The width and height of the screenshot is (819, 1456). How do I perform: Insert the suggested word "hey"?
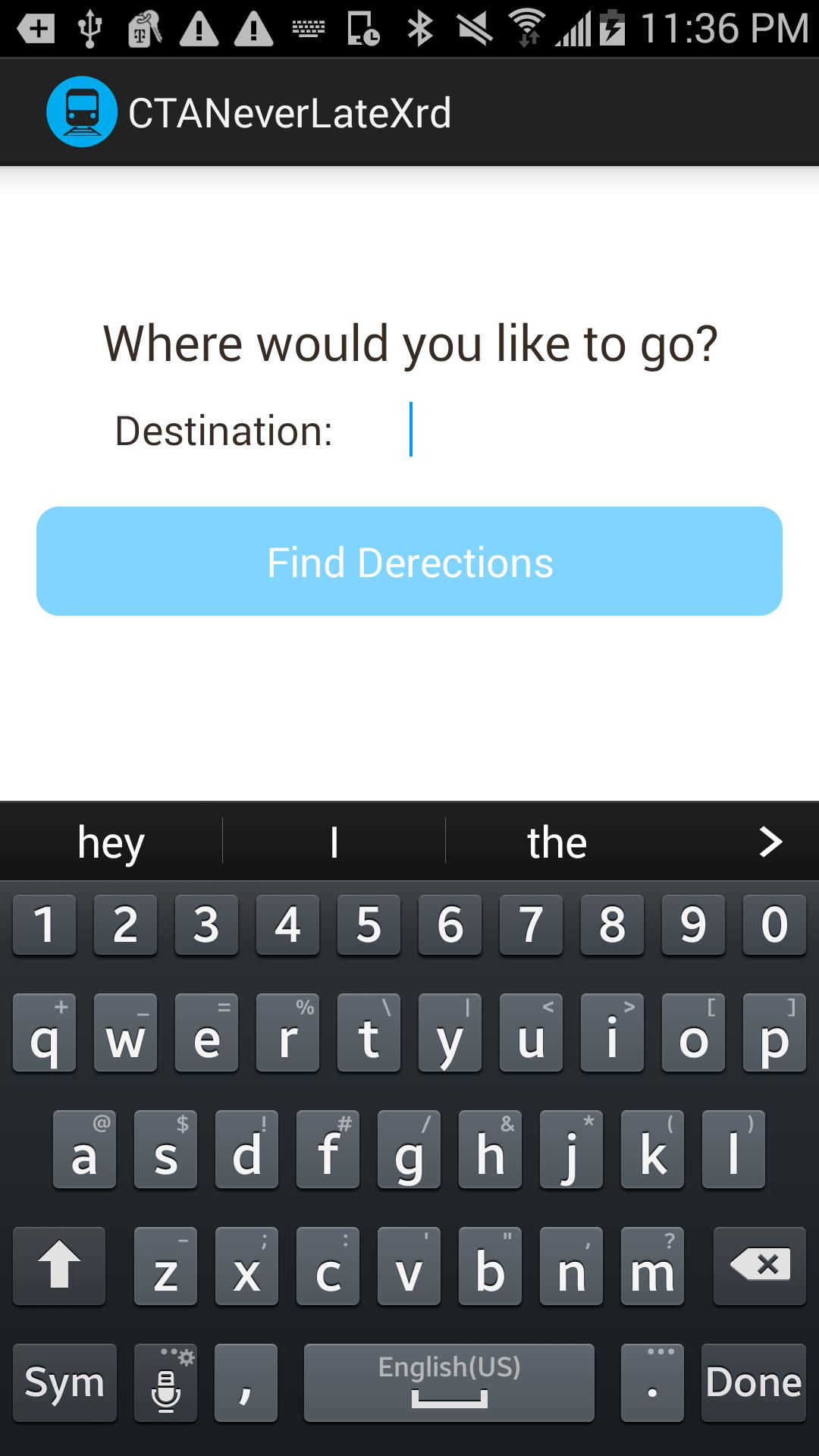pyautogui.click(x=111, y=842)
